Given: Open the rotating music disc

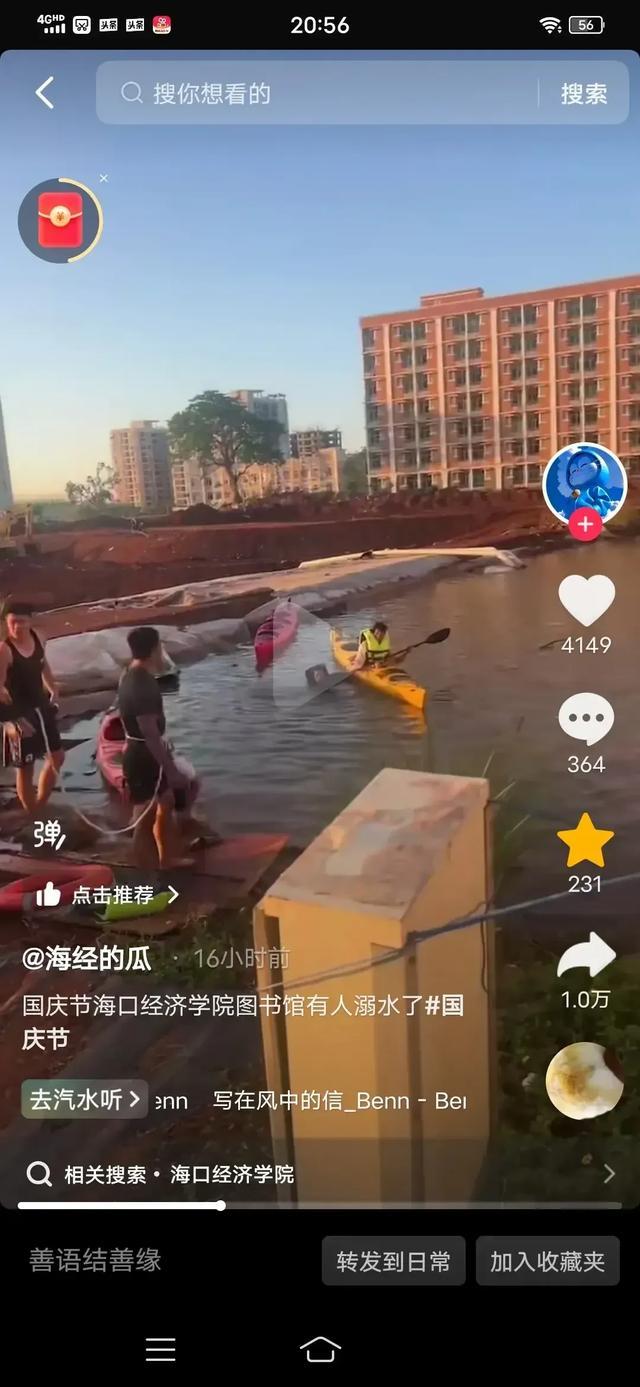Looking at the screenshot, I should (x=584, y=1080).
